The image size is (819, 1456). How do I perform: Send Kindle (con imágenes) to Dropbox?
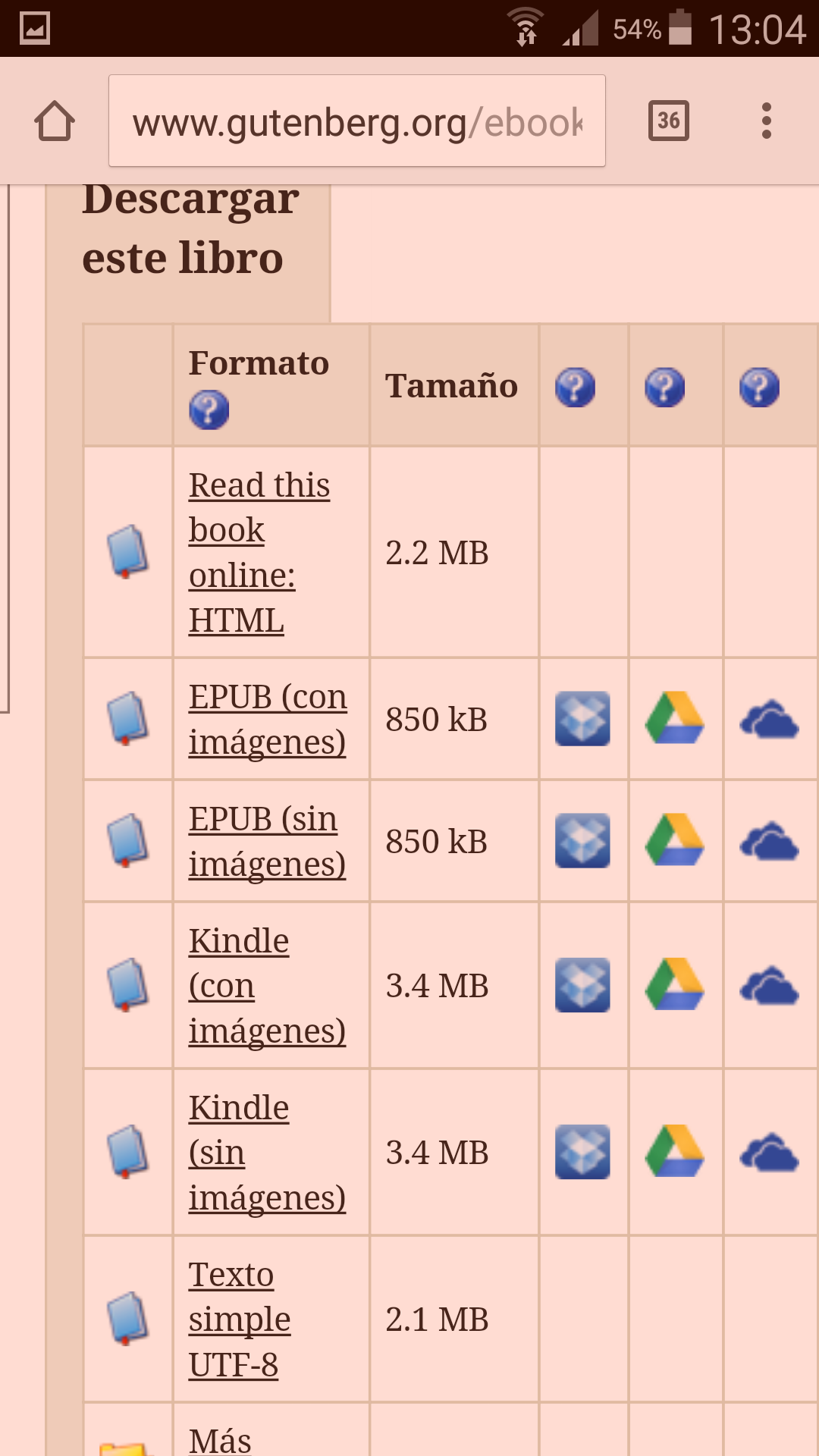tap(582, 985)
